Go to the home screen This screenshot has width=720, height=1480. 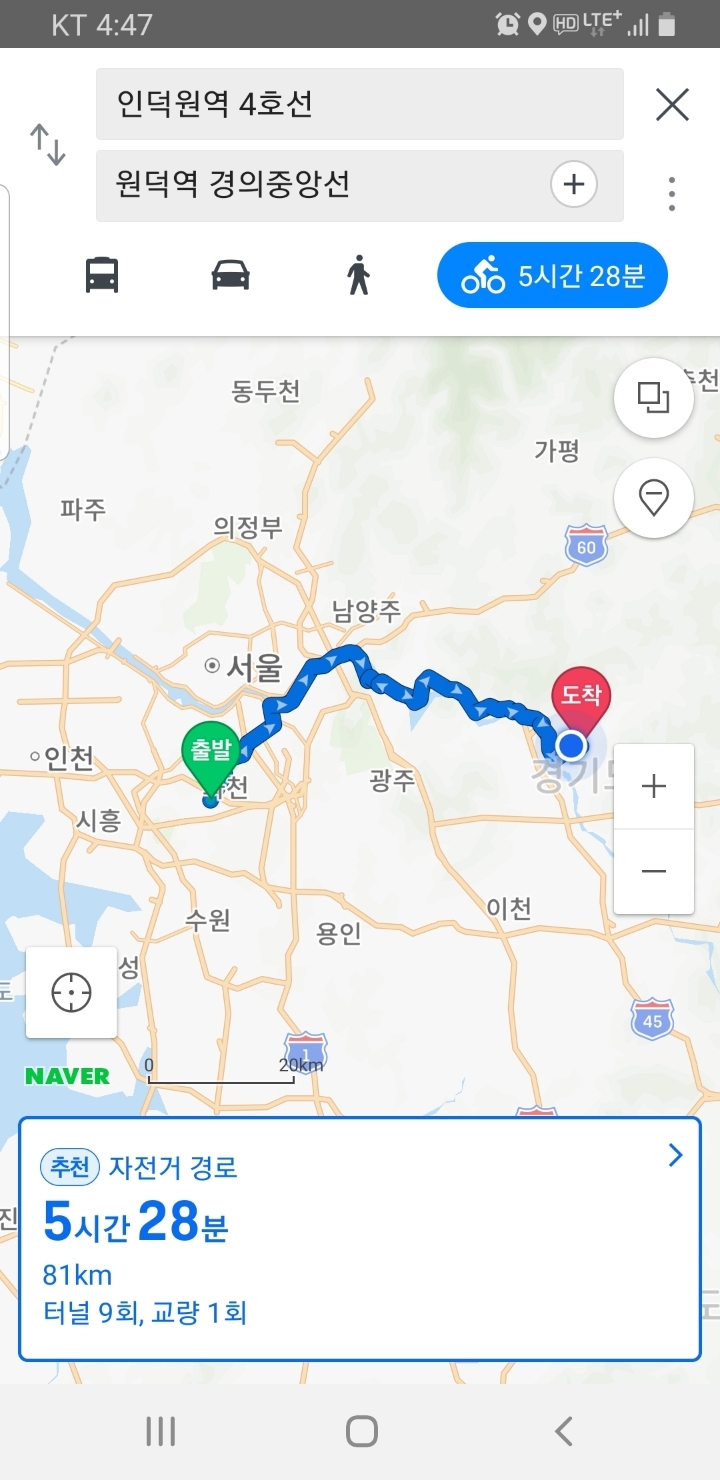(x=361, y=1431)
